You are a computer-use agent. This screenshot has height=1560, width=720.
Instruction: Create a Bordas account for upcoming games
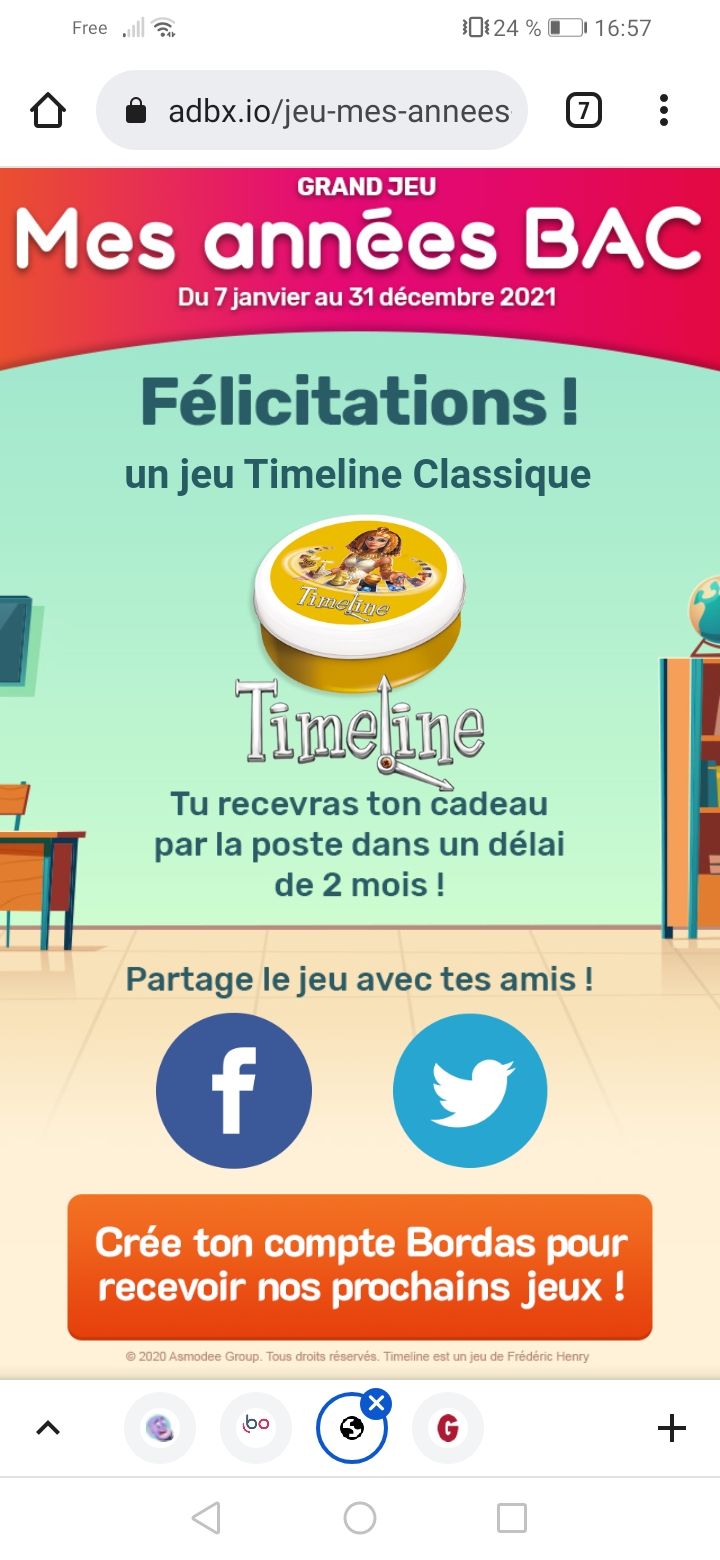[x=360, y=1266]
